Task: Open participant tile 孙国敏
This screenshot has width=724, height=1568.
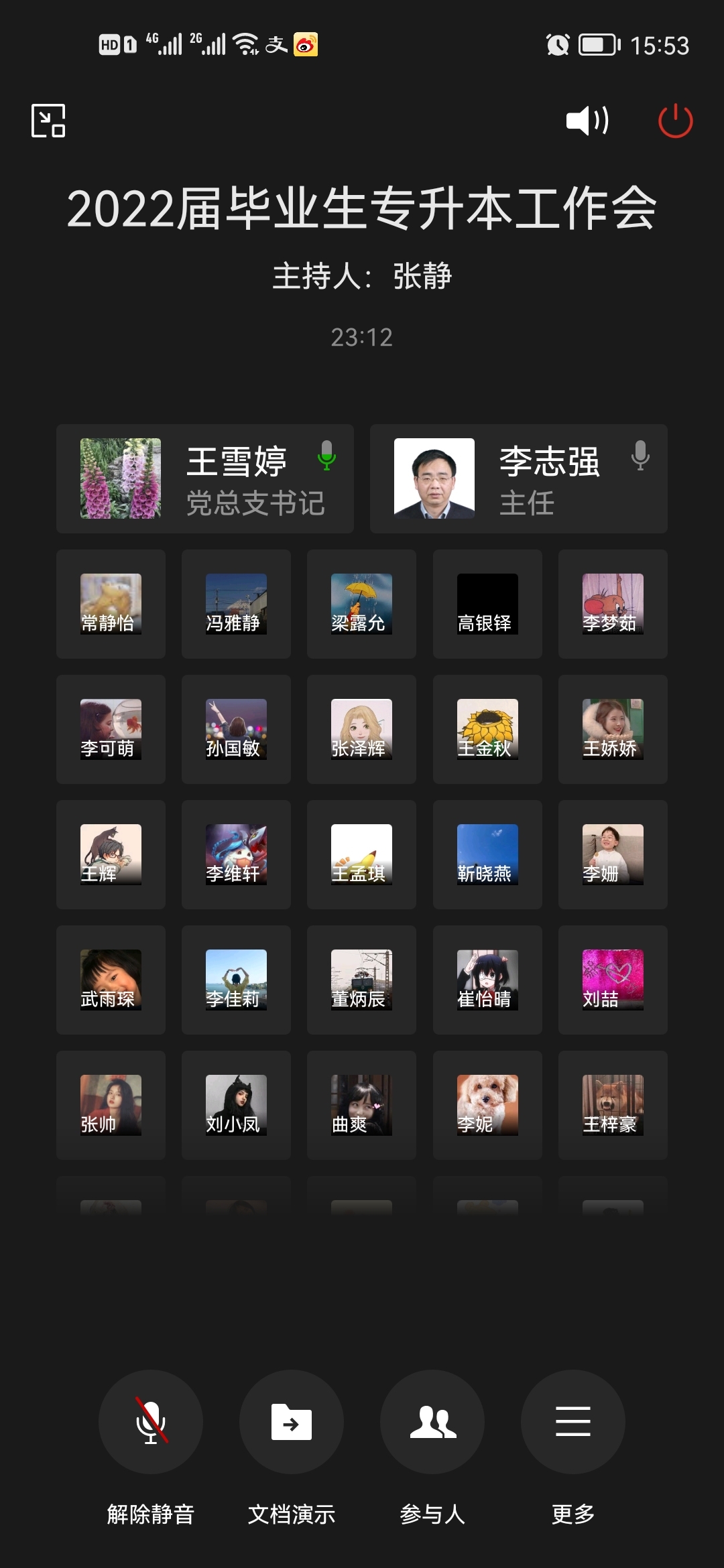Action: [x=236, y=729]
